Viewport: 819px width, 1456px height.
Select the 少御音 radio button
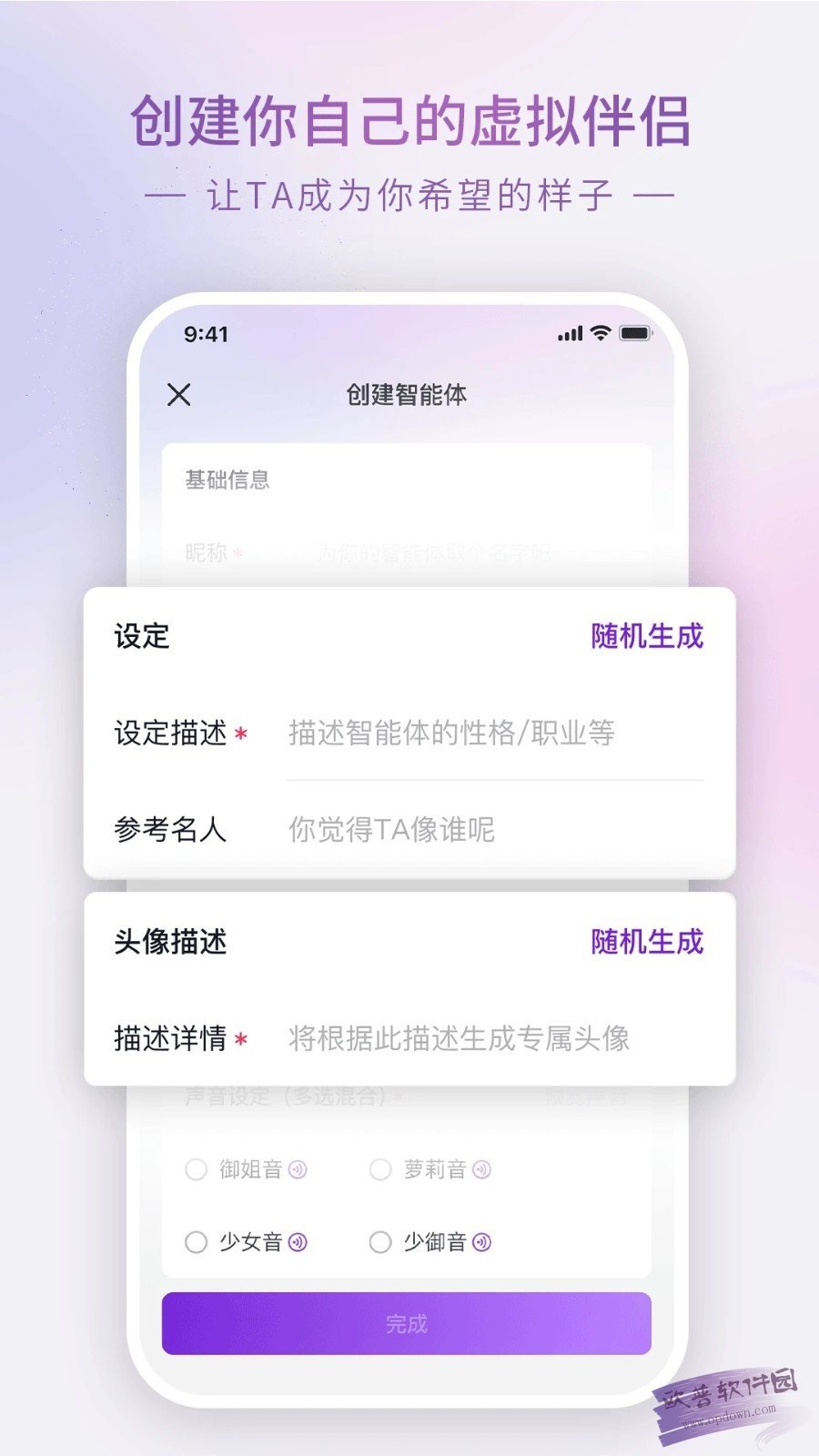coord(379,1240)
